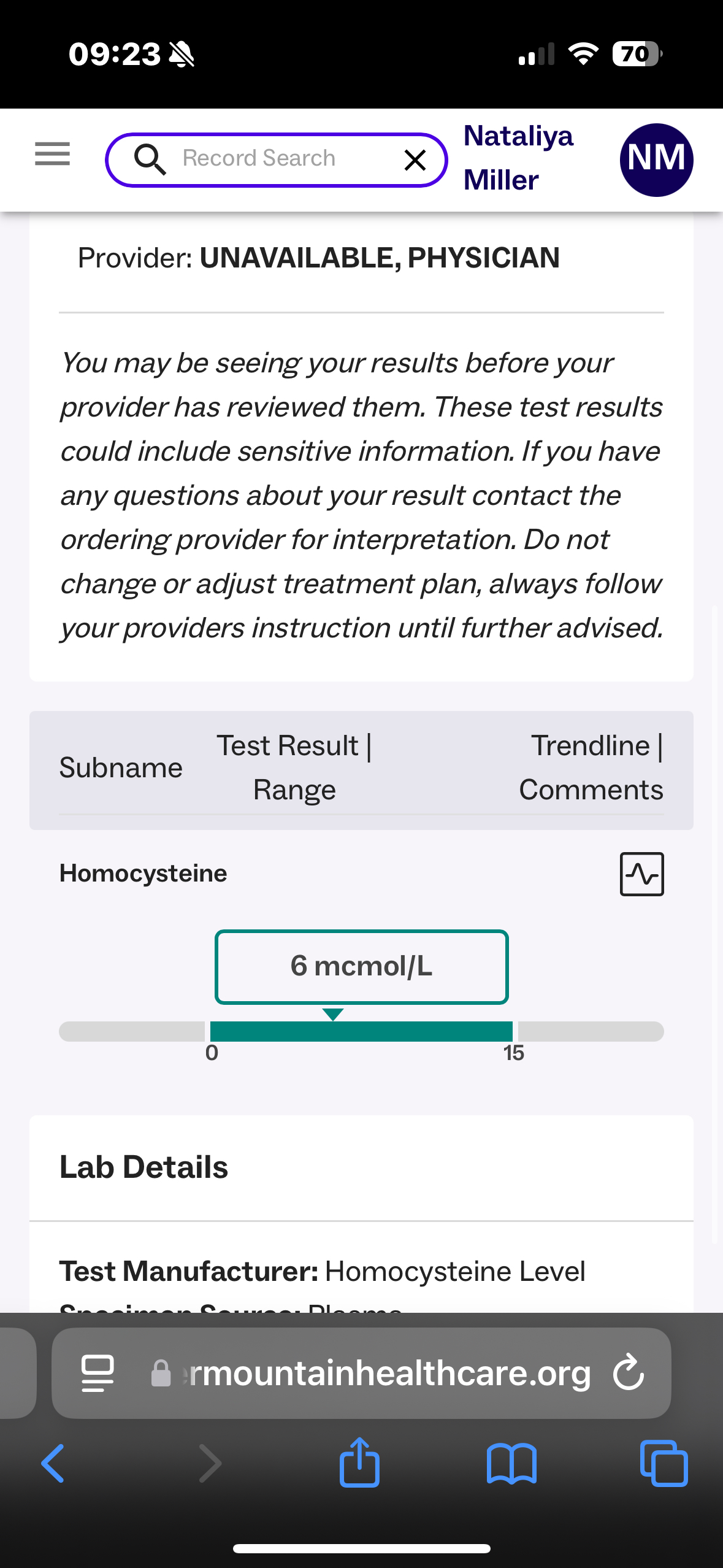Share this page from Safari
This screenshot has height=1568, width=723.
[359, 1463]
